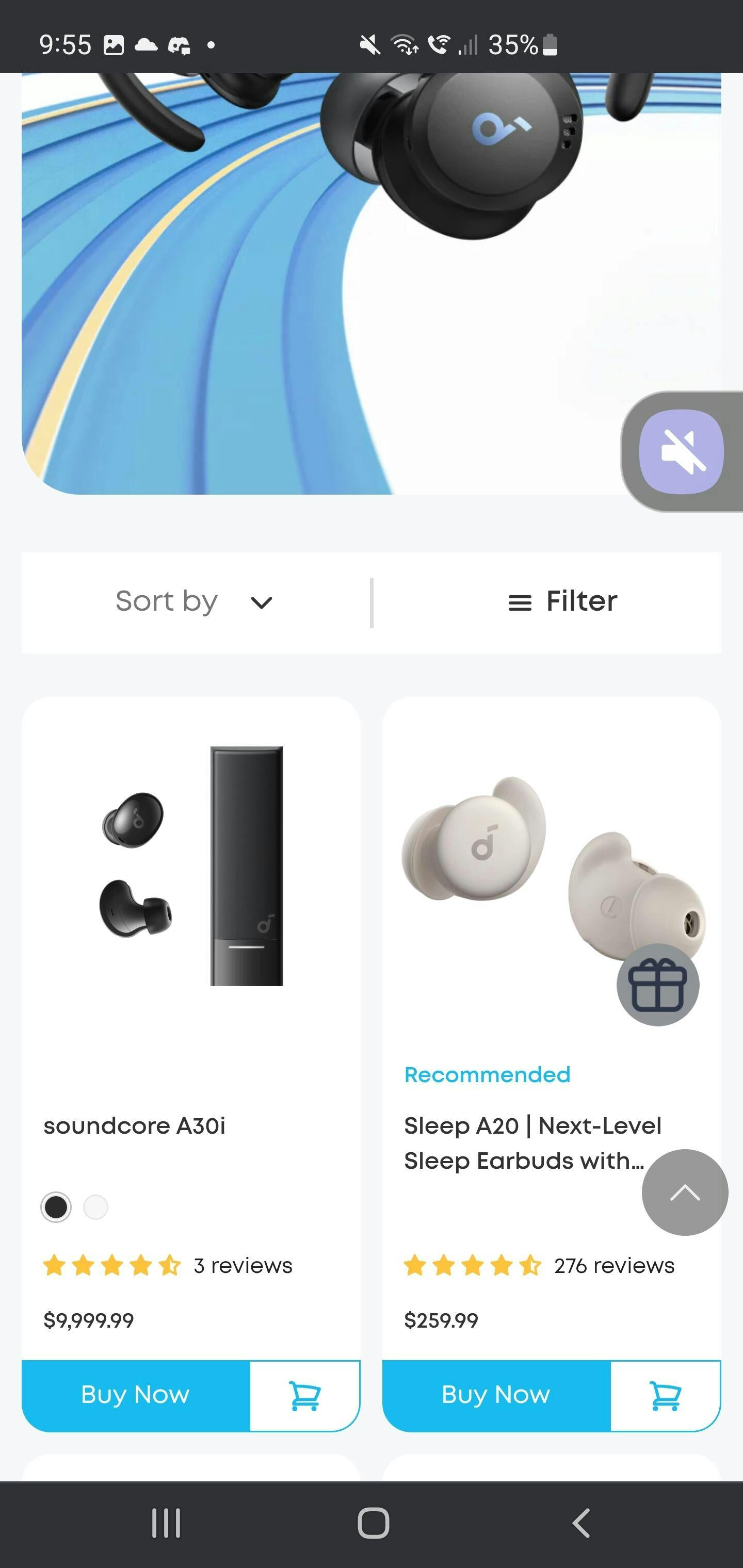Add soundcore A30i to cart
This screenshot has width=743, height=1568.
click(304, 1395)
